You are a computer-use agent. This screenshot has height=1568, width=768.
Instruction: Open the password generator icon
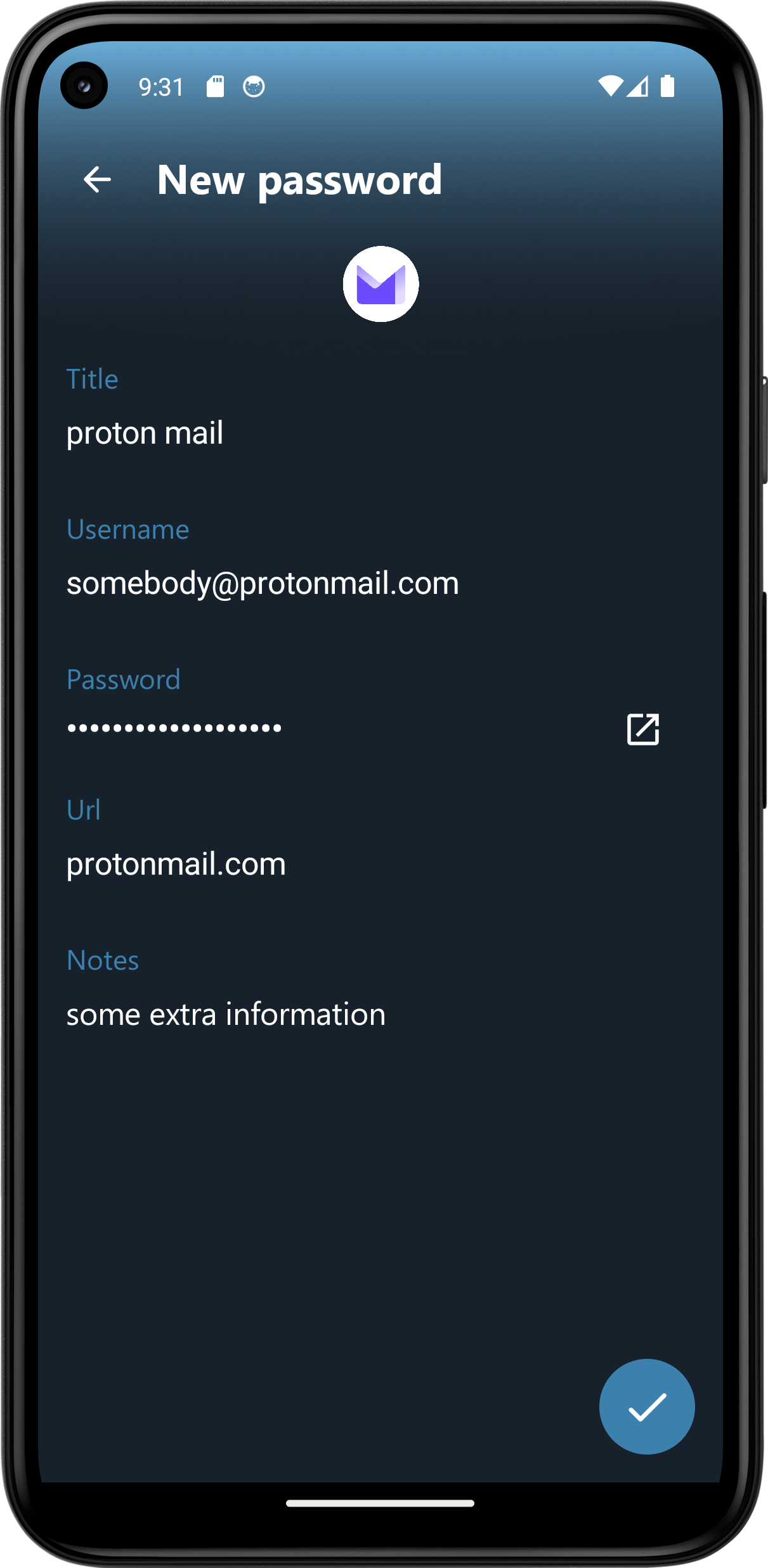(642, 729)
